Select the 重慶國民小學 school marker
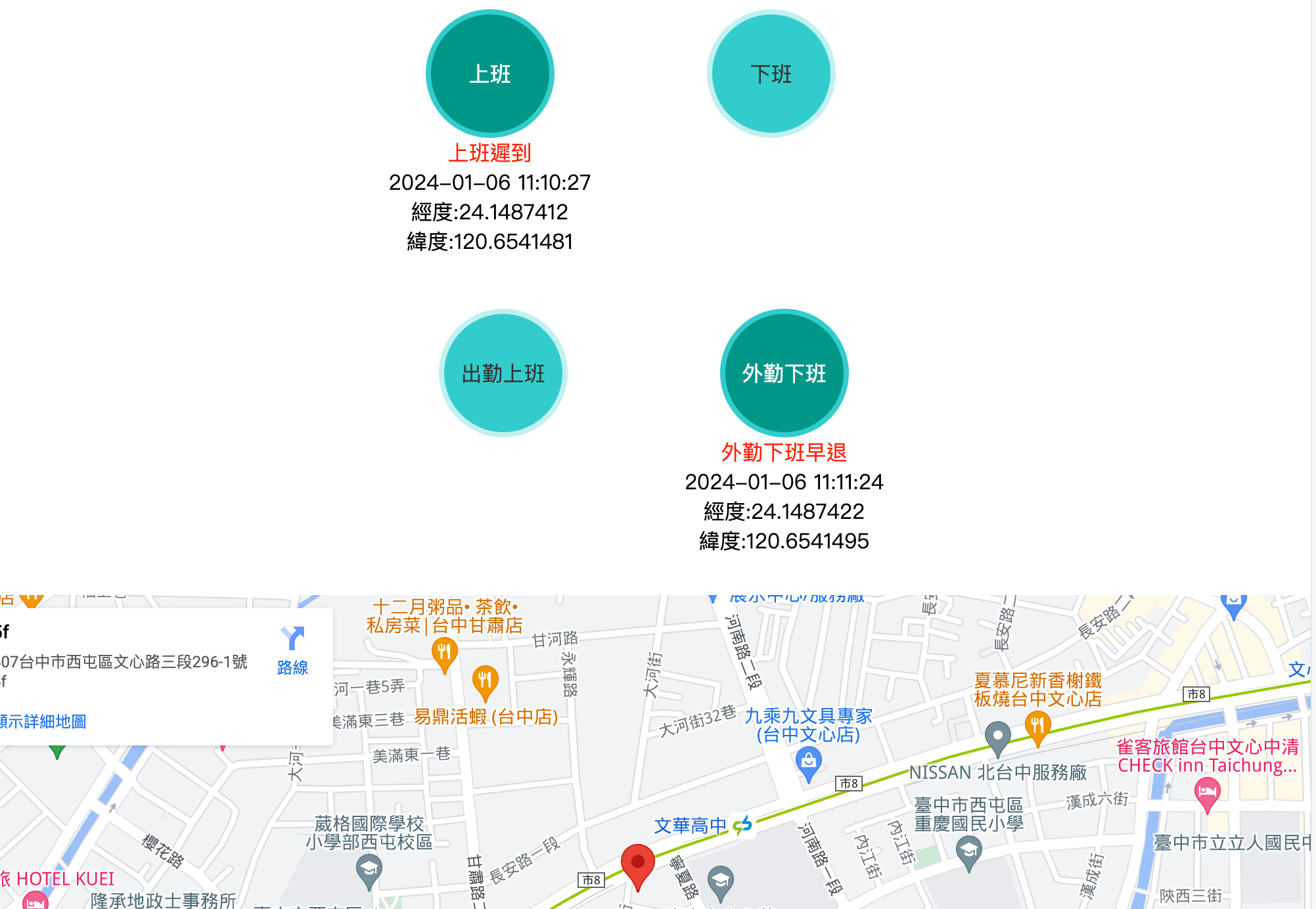The width and height of the screenshot is (1316, 909). point(968,853)
